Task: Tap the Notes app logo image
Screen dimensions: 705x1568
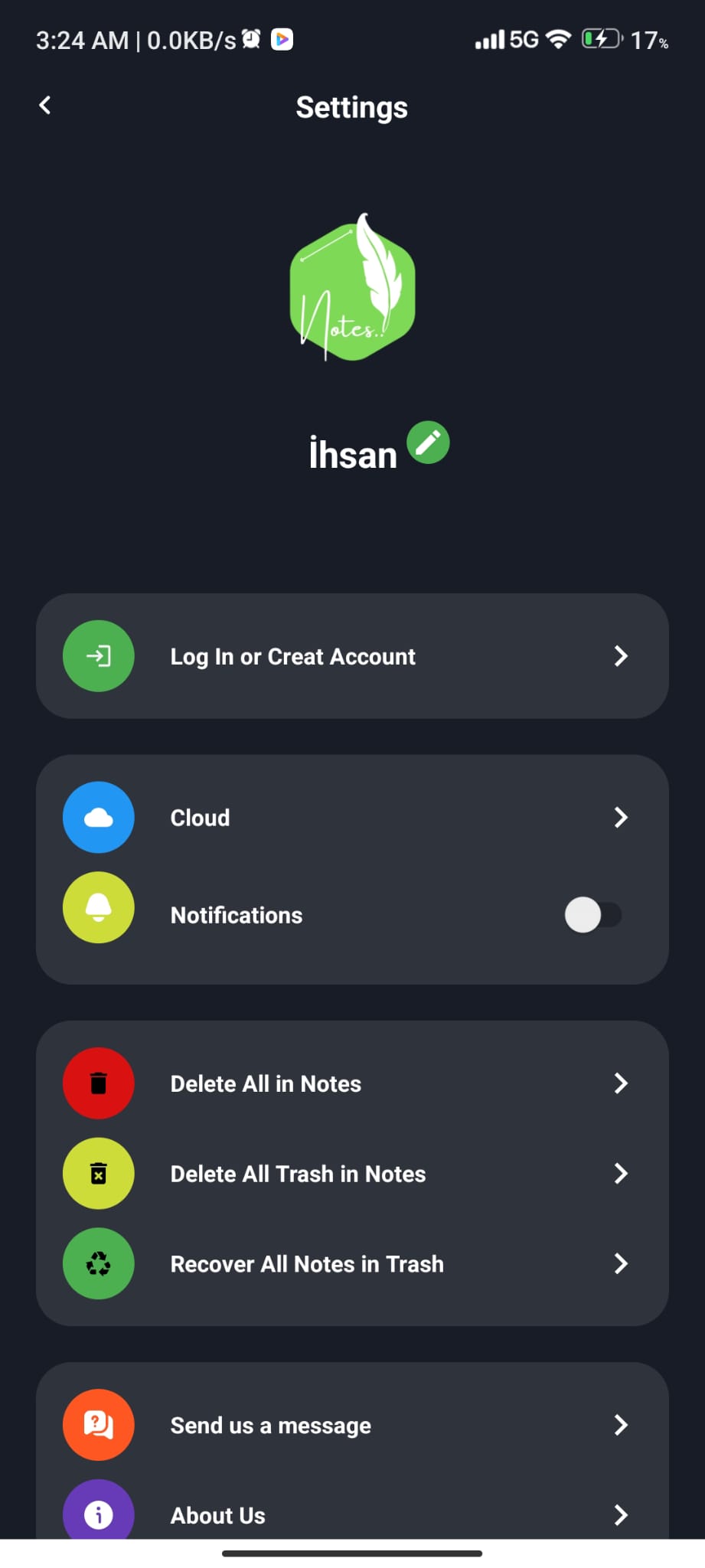Action: (352, 287)
